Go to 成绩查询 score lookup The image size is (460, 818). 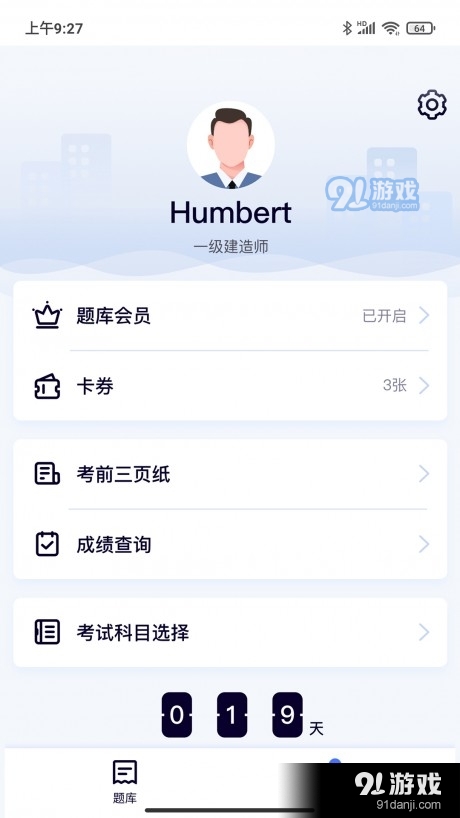230,544
